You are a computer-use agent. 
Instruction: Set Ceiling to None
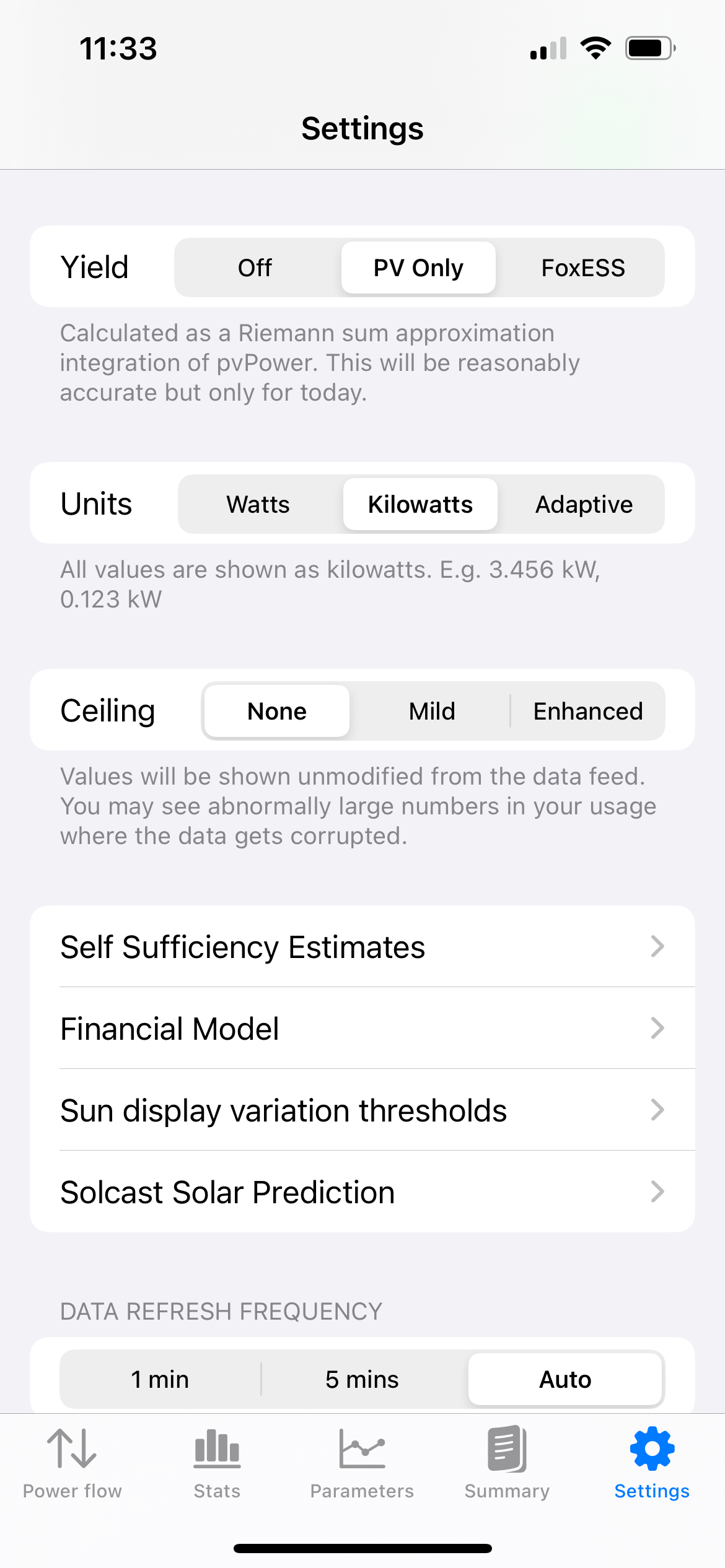coord(277,711)
